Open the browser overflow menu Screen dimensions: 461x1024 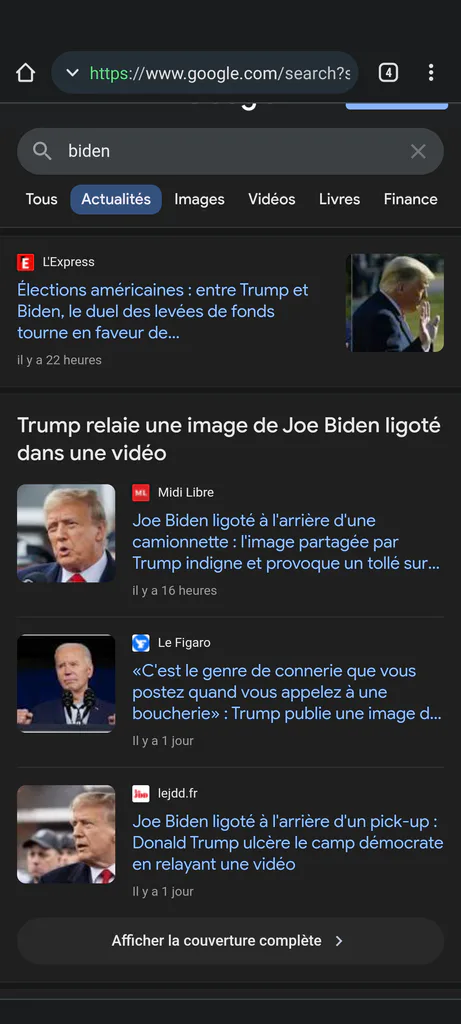(430, 72)
